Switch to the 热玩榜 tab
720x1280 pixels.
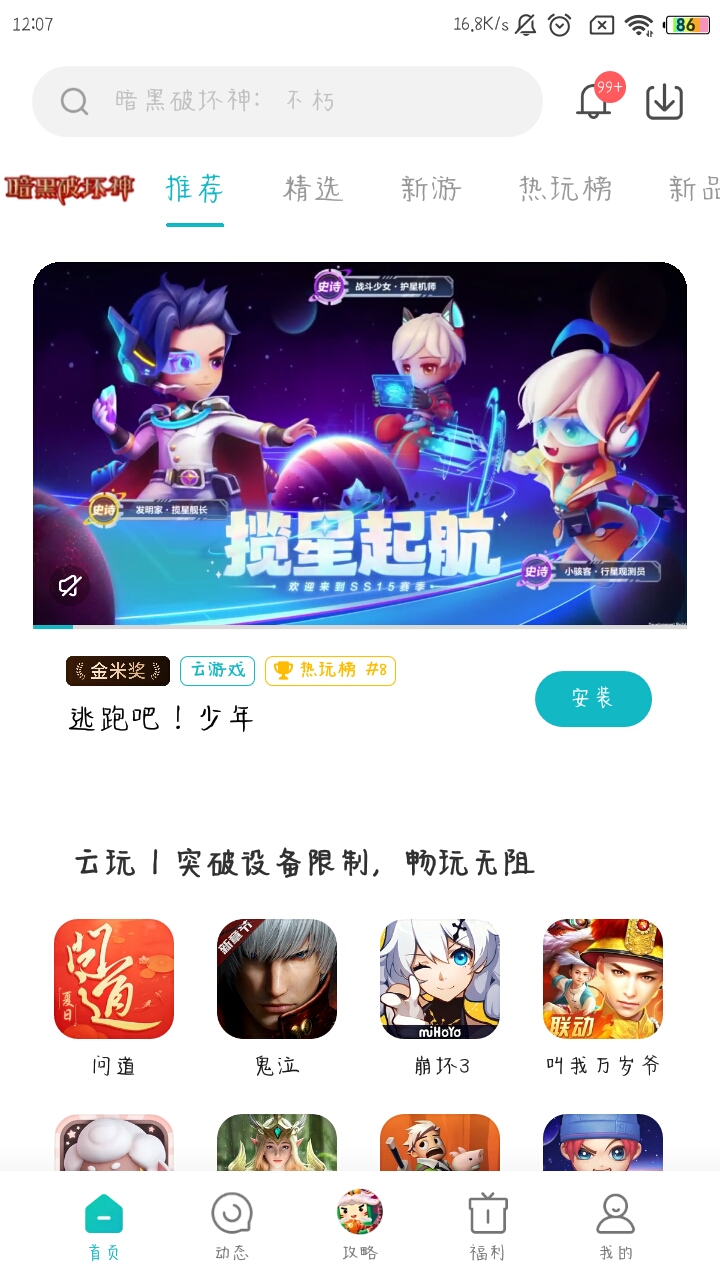tap(565, 188)
